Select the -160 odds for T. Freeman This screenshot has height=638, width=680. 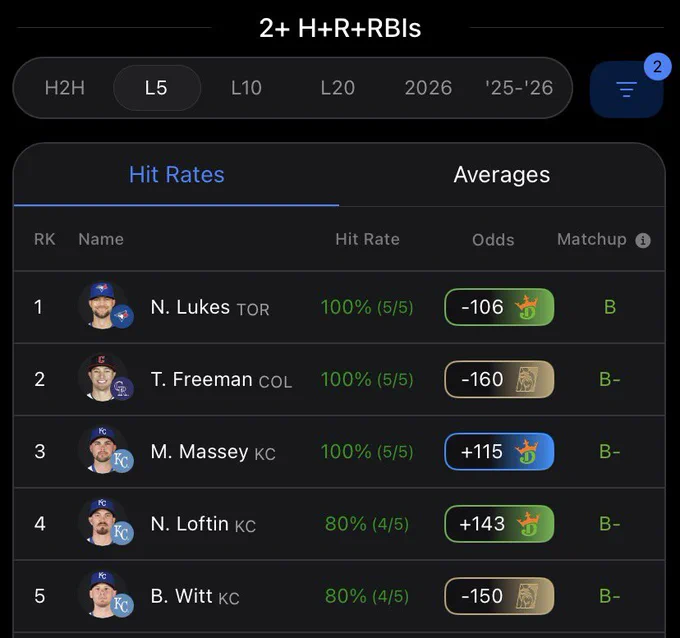(x=499, y=380)
